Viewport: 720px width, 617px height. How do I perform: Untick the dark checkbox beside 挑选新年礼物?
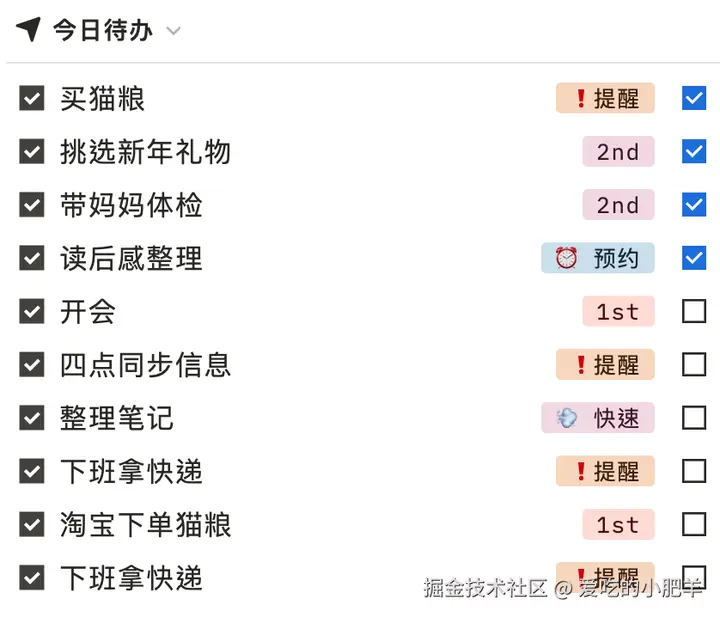[x=32, y=151]
